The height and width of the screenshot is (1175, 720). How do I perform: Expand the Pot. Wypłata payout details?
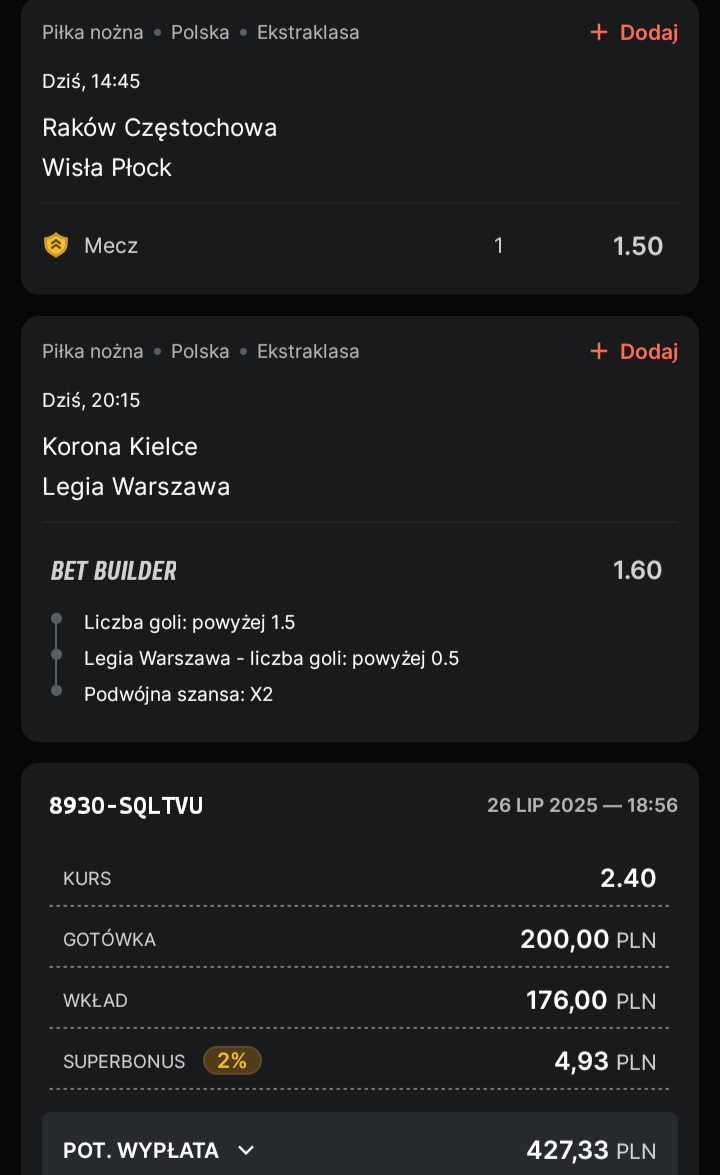246,1150
